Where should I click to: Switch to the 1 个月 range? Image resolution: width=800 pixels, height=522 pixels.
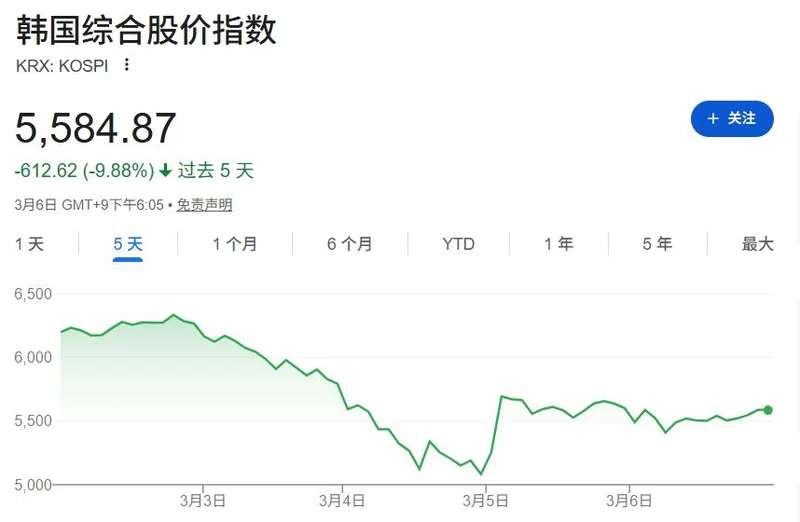[234, 244]
